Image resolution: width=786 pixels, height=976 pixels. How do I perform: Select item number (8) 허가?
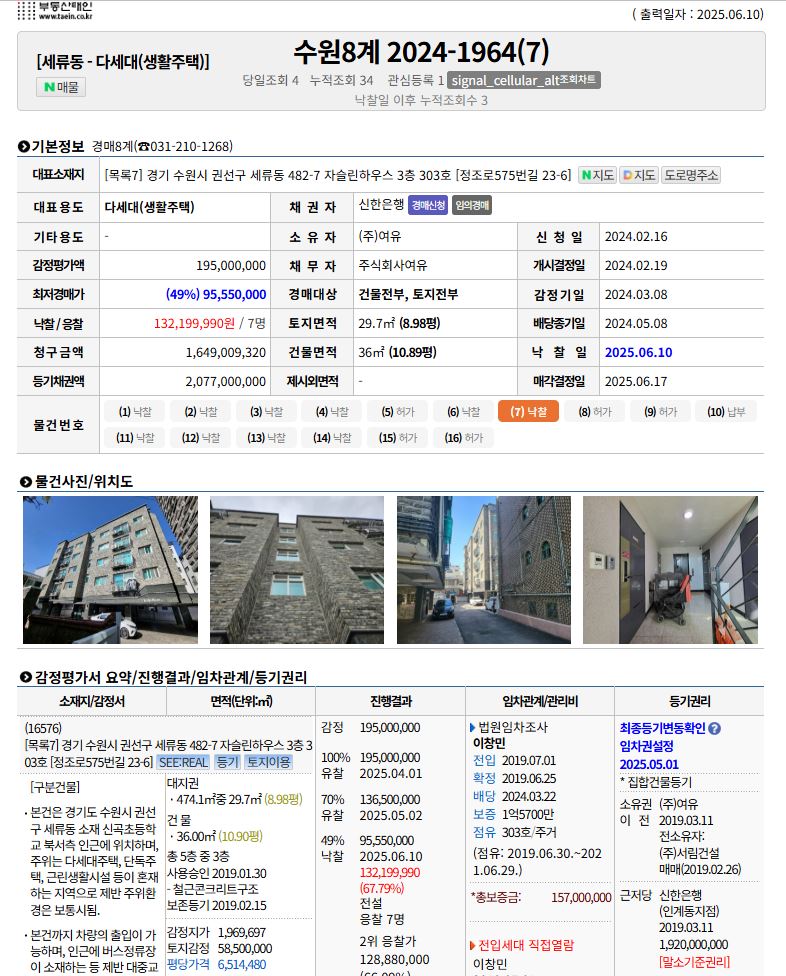coord(594,411)
